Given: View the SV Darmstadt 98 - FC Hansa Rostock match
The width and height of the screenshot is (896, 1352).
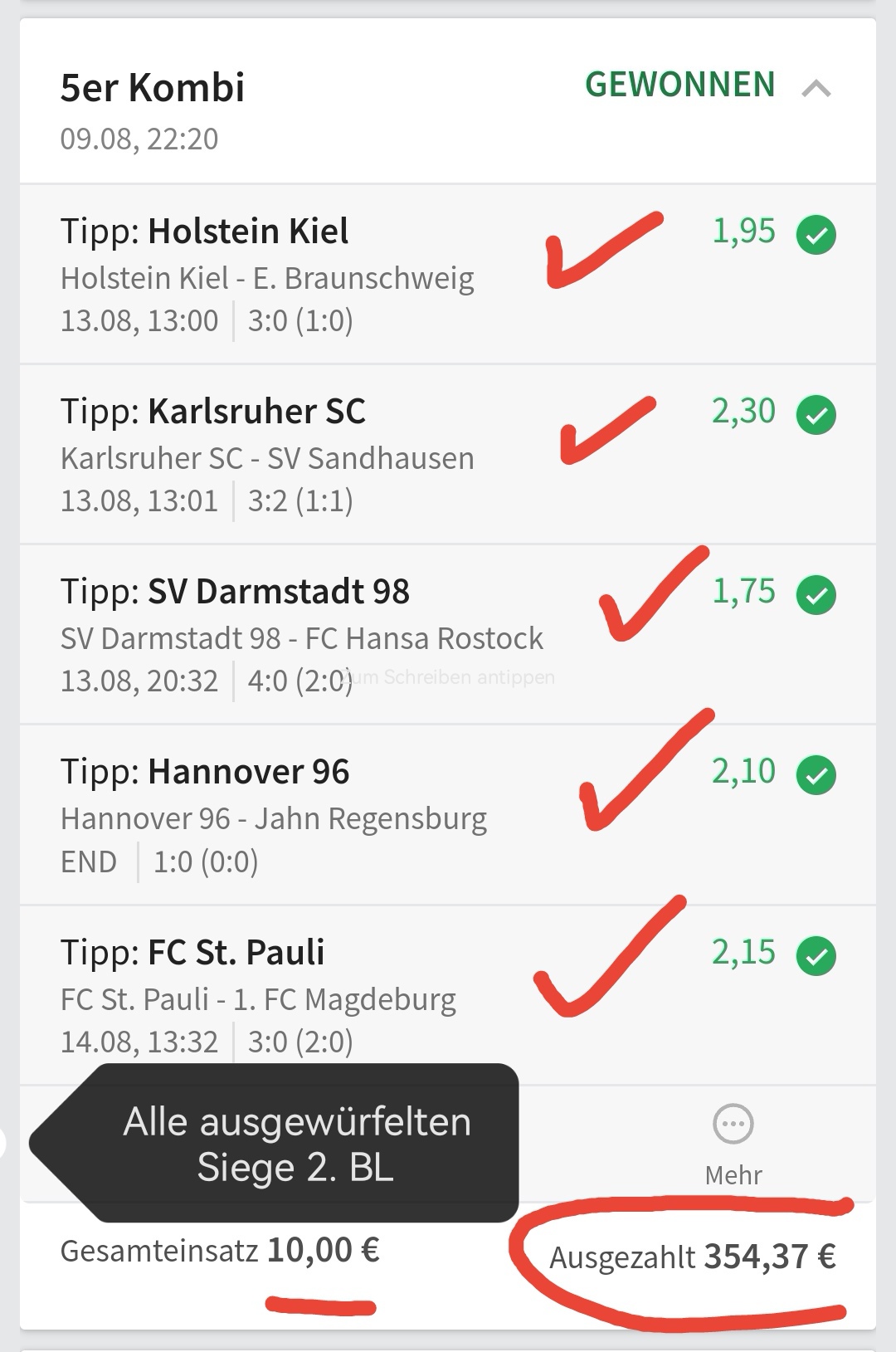Looking at the screenshot, I should (301, 638).
